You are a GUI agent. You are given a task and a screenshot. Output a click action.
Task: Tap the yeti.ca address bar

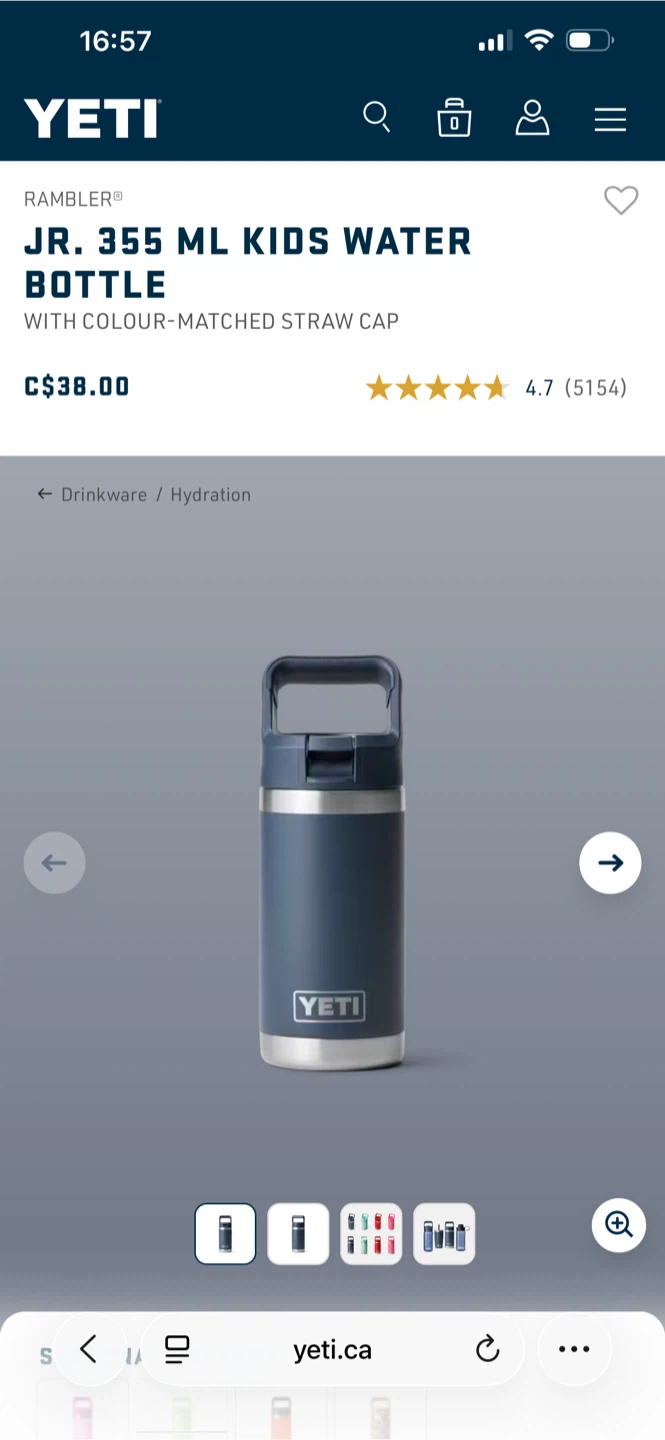point(332,1350)
